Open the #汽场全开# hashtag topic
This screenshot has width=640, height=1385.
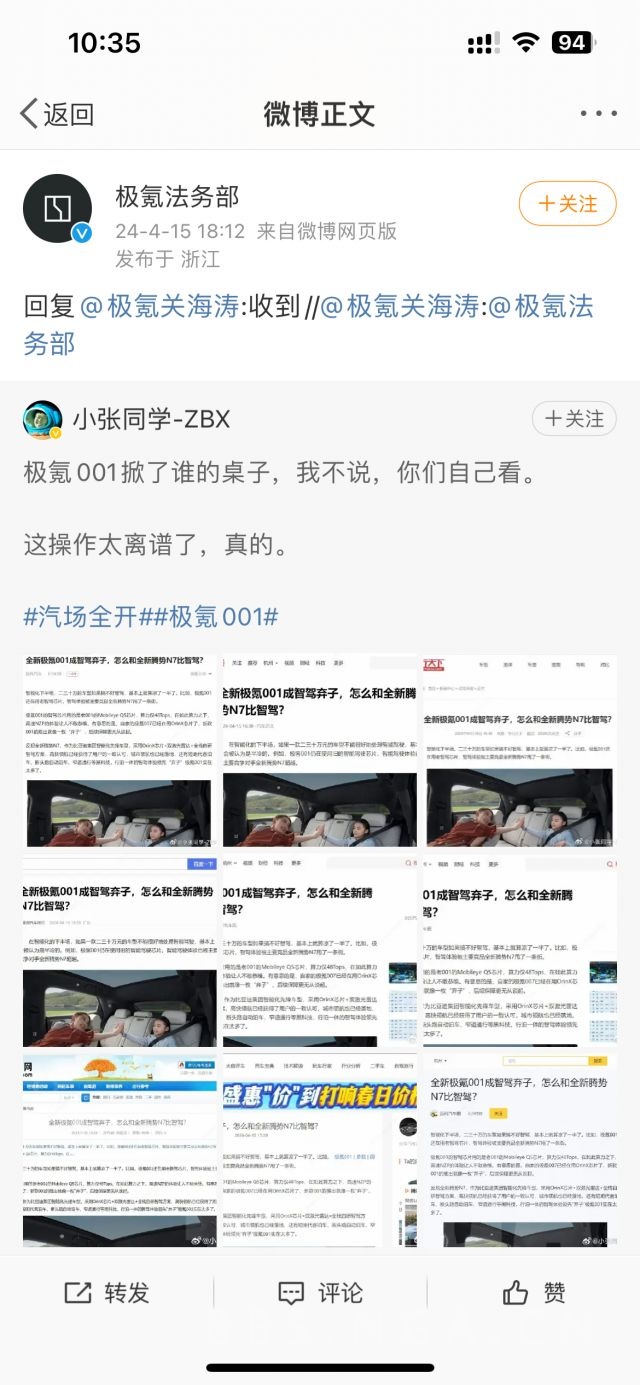[85, 616]
